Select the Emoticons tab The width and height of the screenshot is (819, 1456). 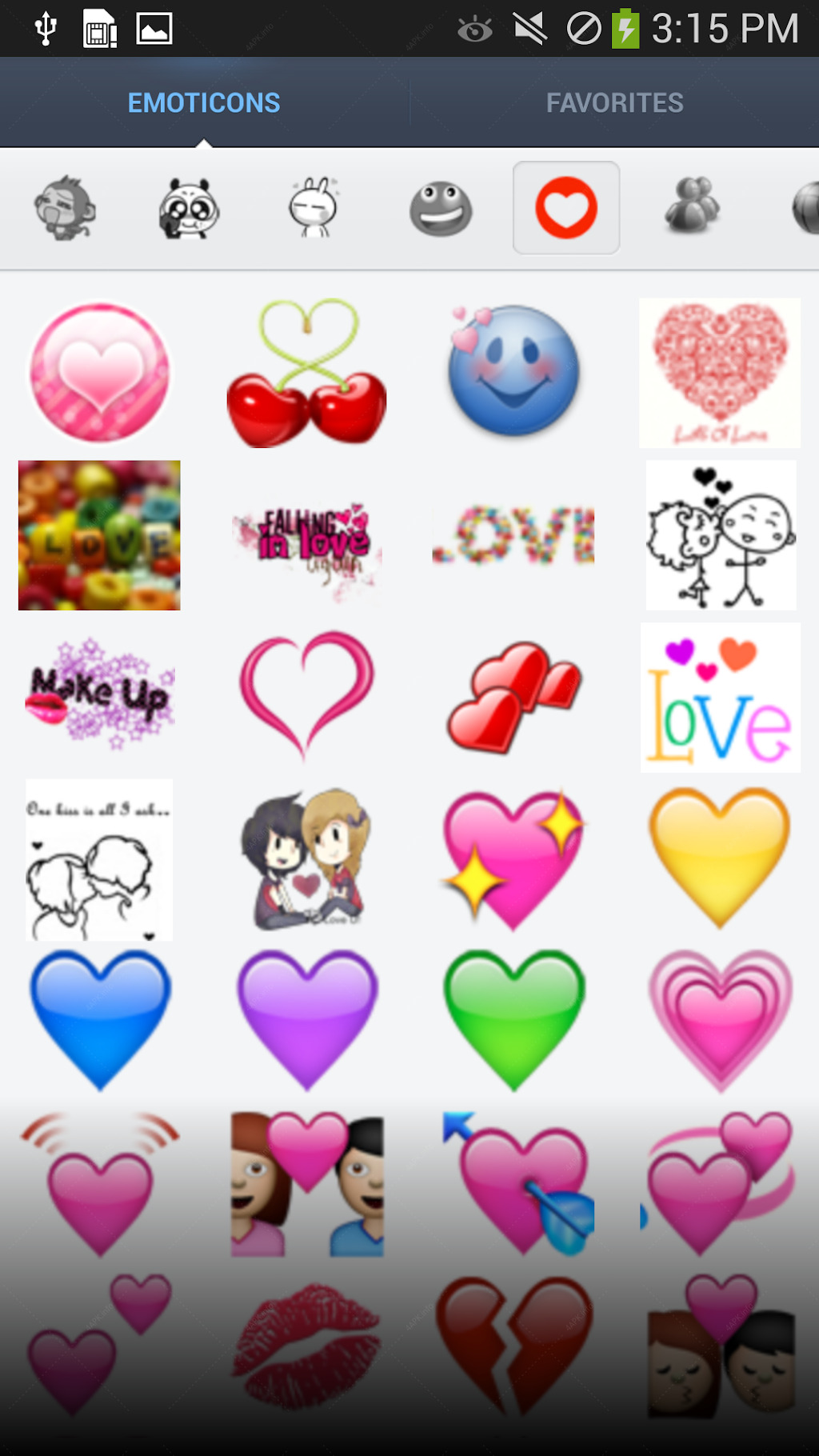pyautogui.click(x=204, y=102)
